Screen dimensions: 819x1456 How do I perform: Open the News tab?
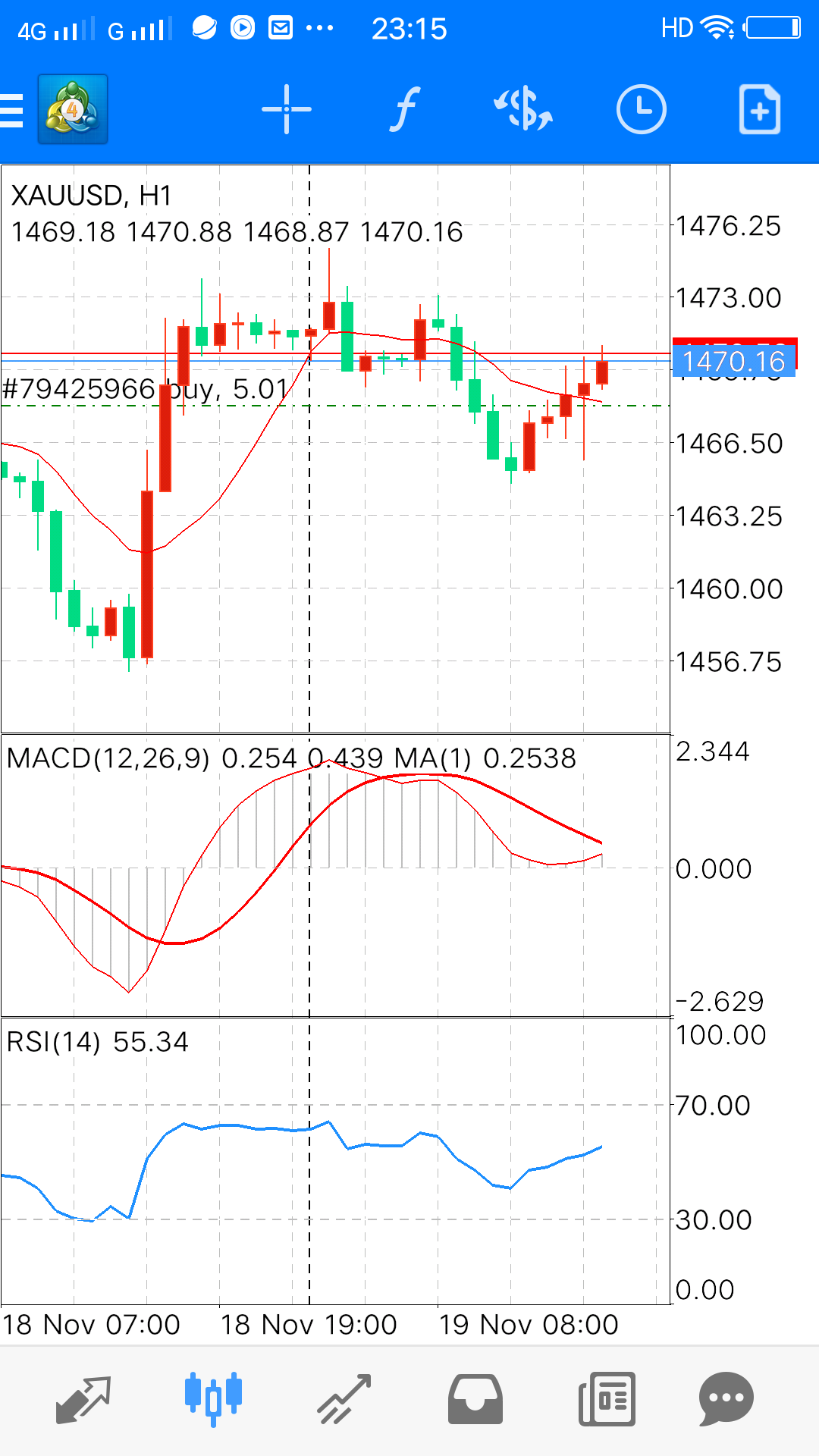607,1399
